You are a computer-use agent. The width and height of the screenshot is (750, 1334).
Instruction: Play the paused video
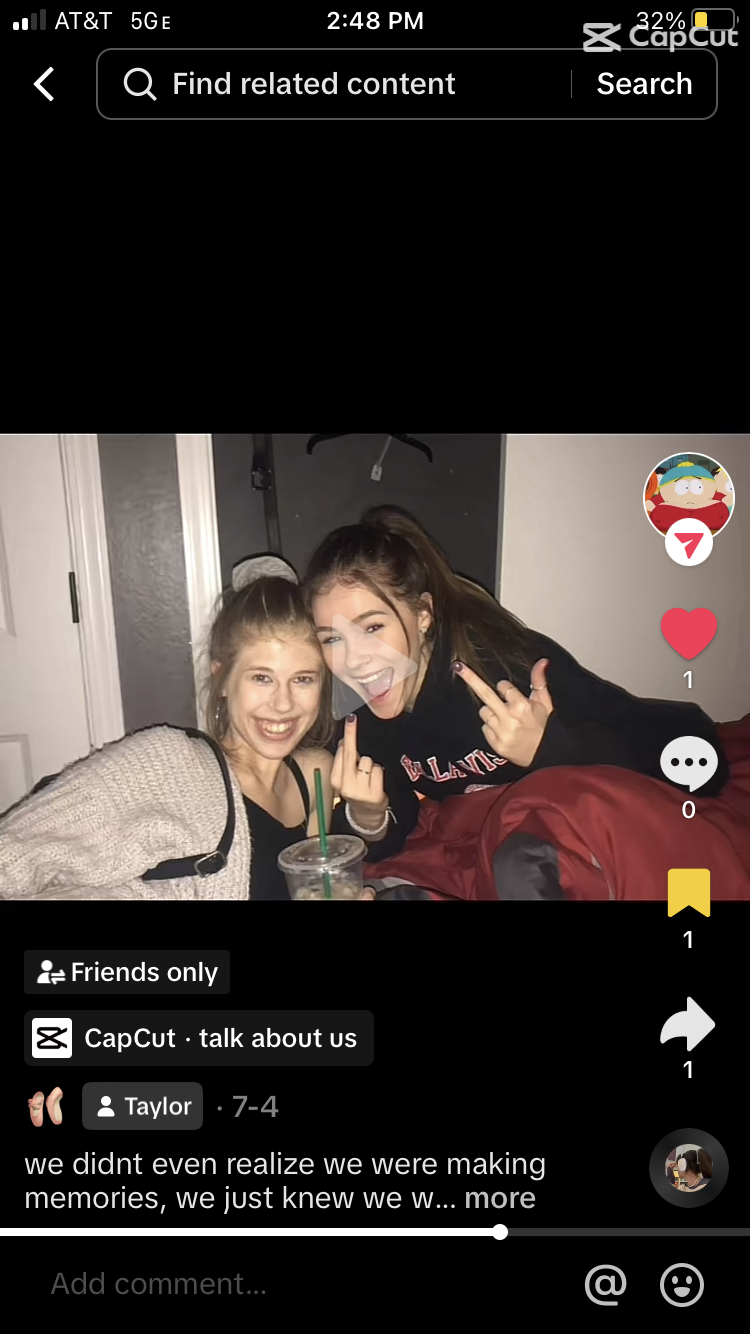[374, 667]
